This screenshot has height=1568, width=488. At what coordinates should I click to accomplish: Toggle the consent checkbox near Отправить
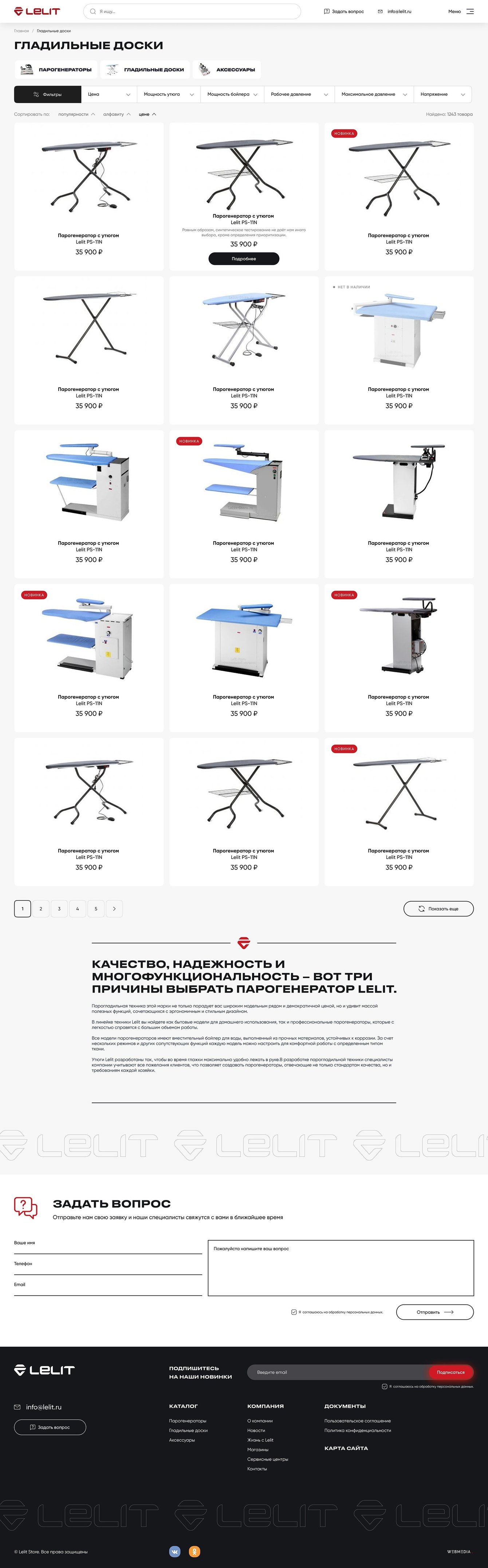[294, 1312]
